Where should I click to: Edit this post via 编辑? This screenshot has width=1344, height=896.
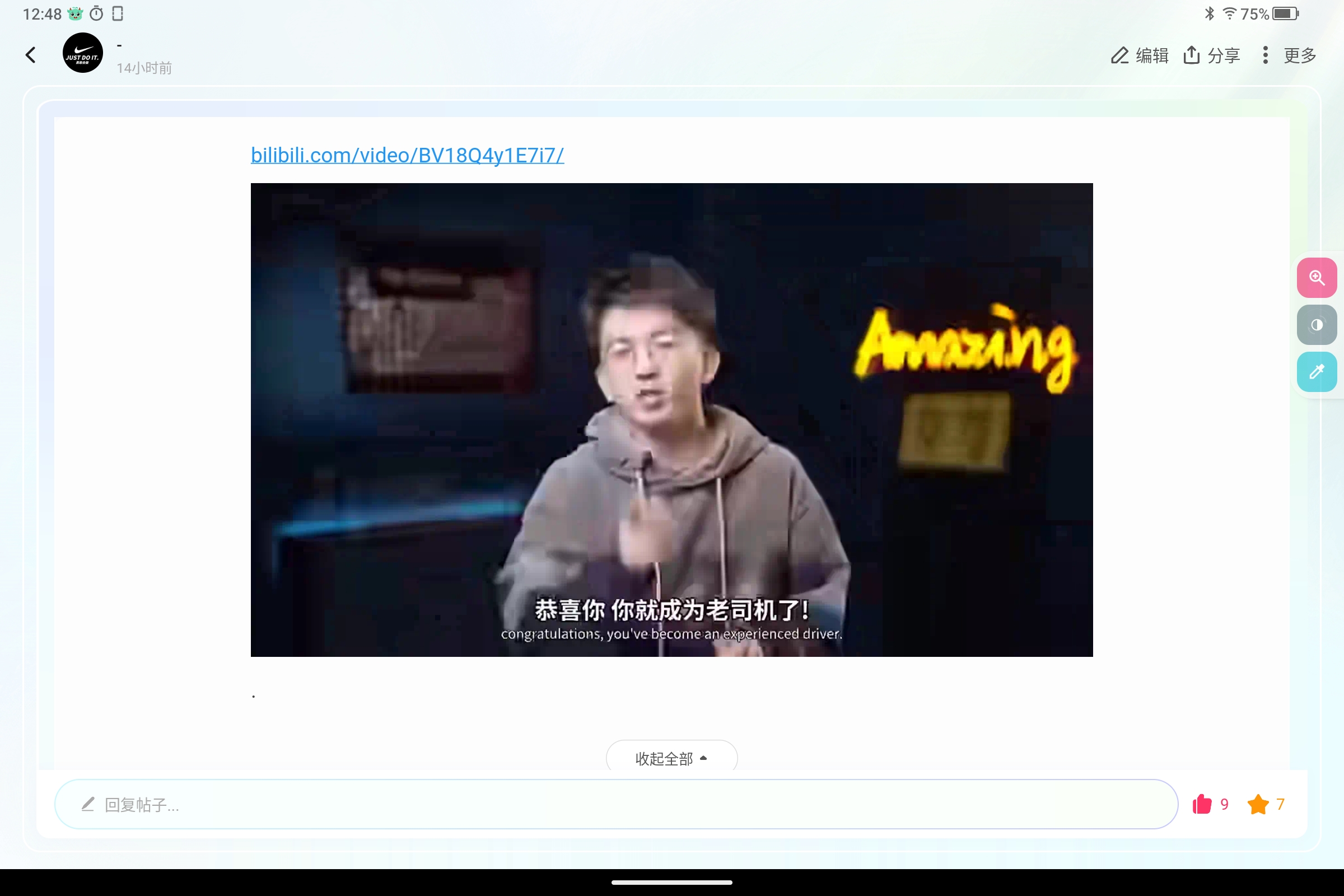point(1140,55)
